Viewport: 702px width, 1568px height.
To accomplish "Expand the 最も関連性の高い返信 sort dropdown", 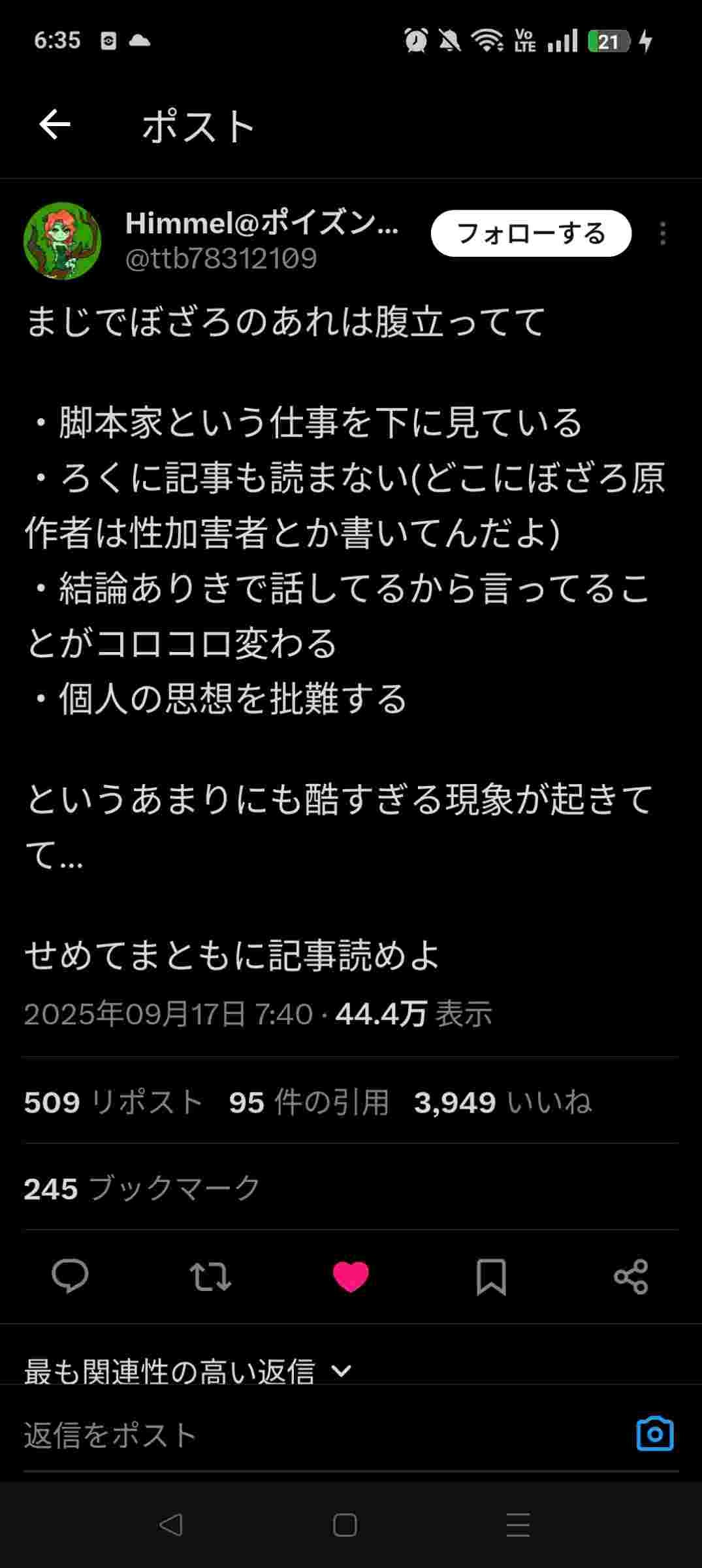I will click(x=188, y=1371).
